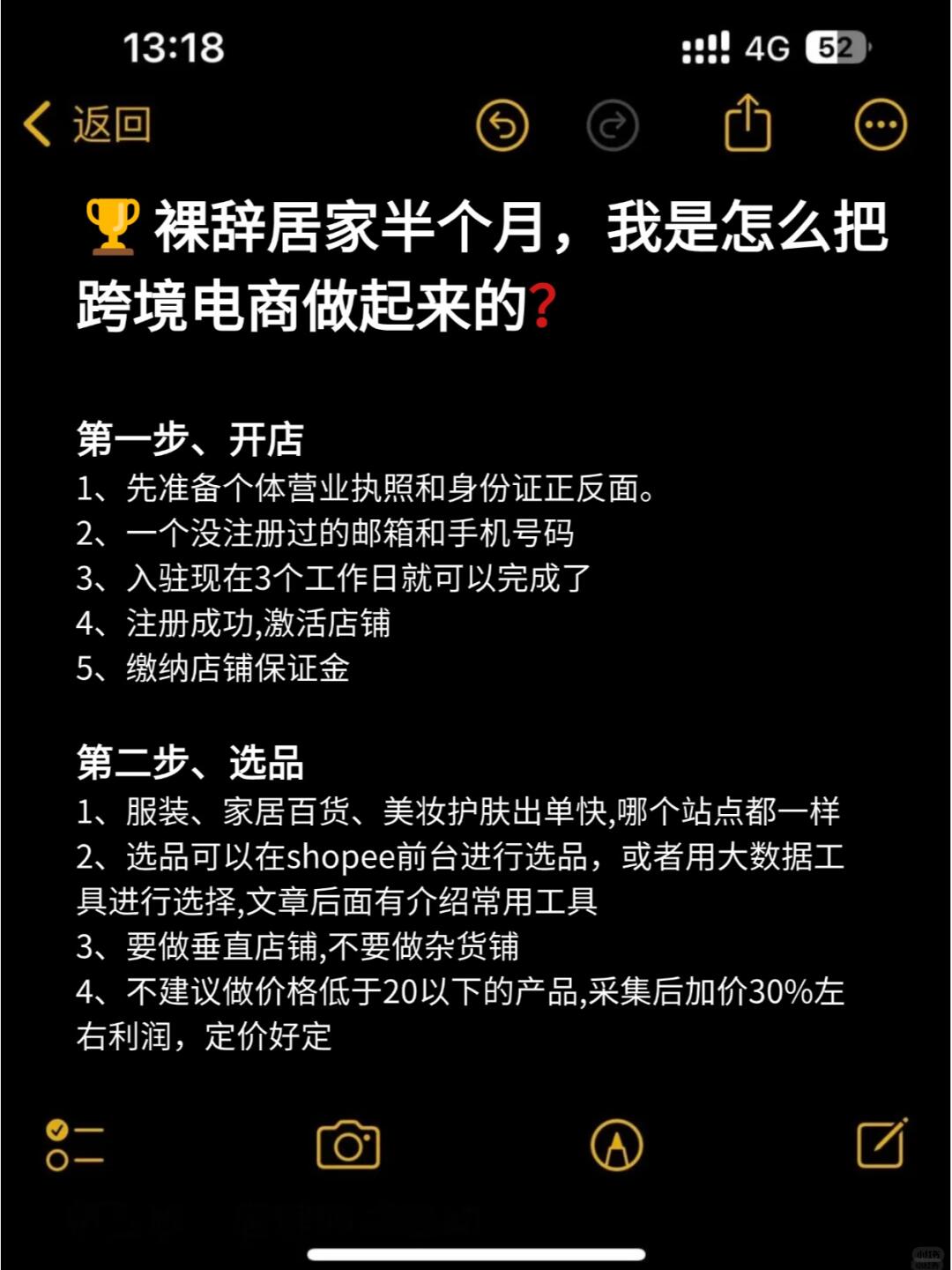
Task: Add a checklist to the note
Action: [x=75, y=1145]
